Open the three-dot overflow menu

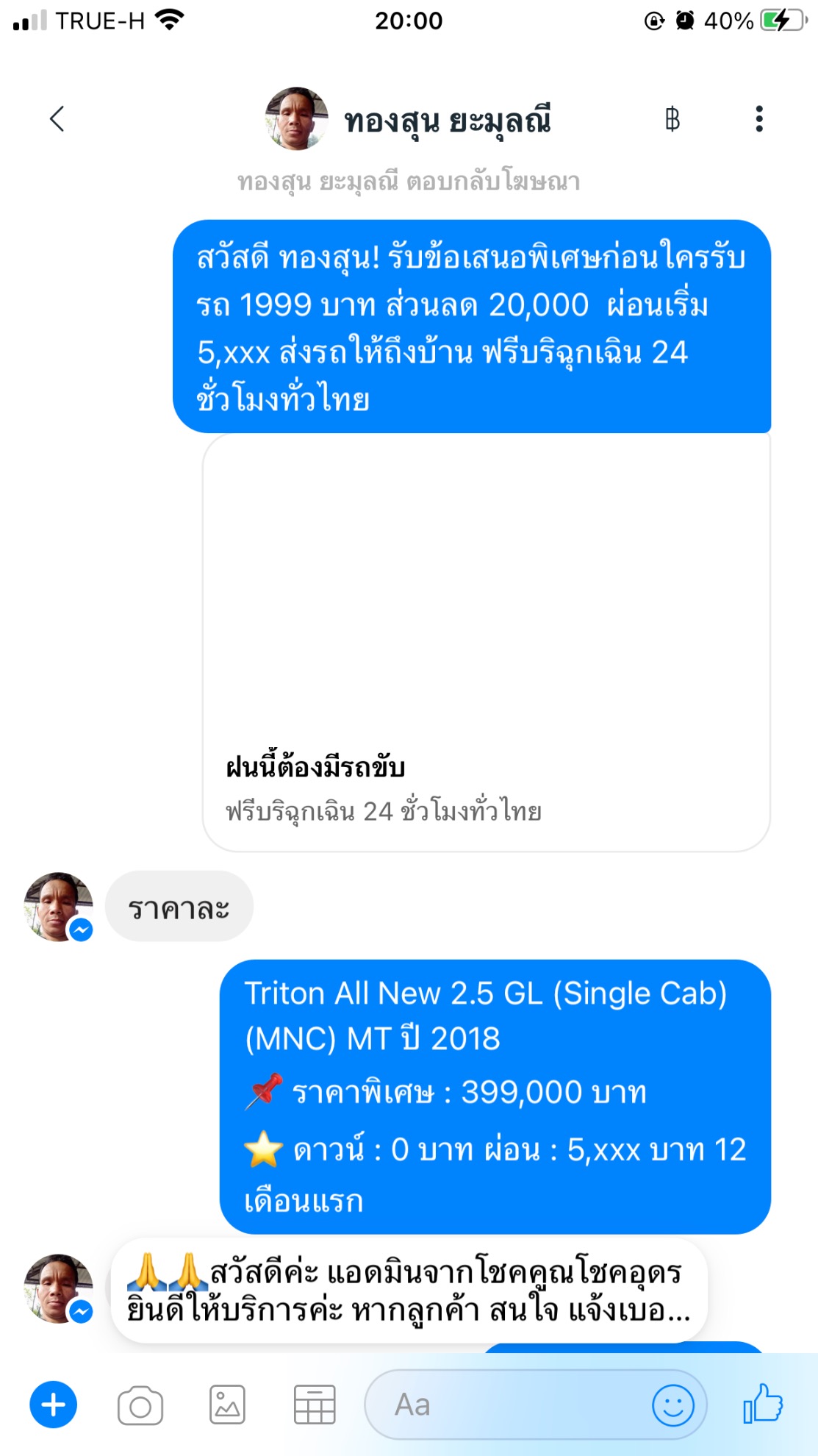[758, 119]
